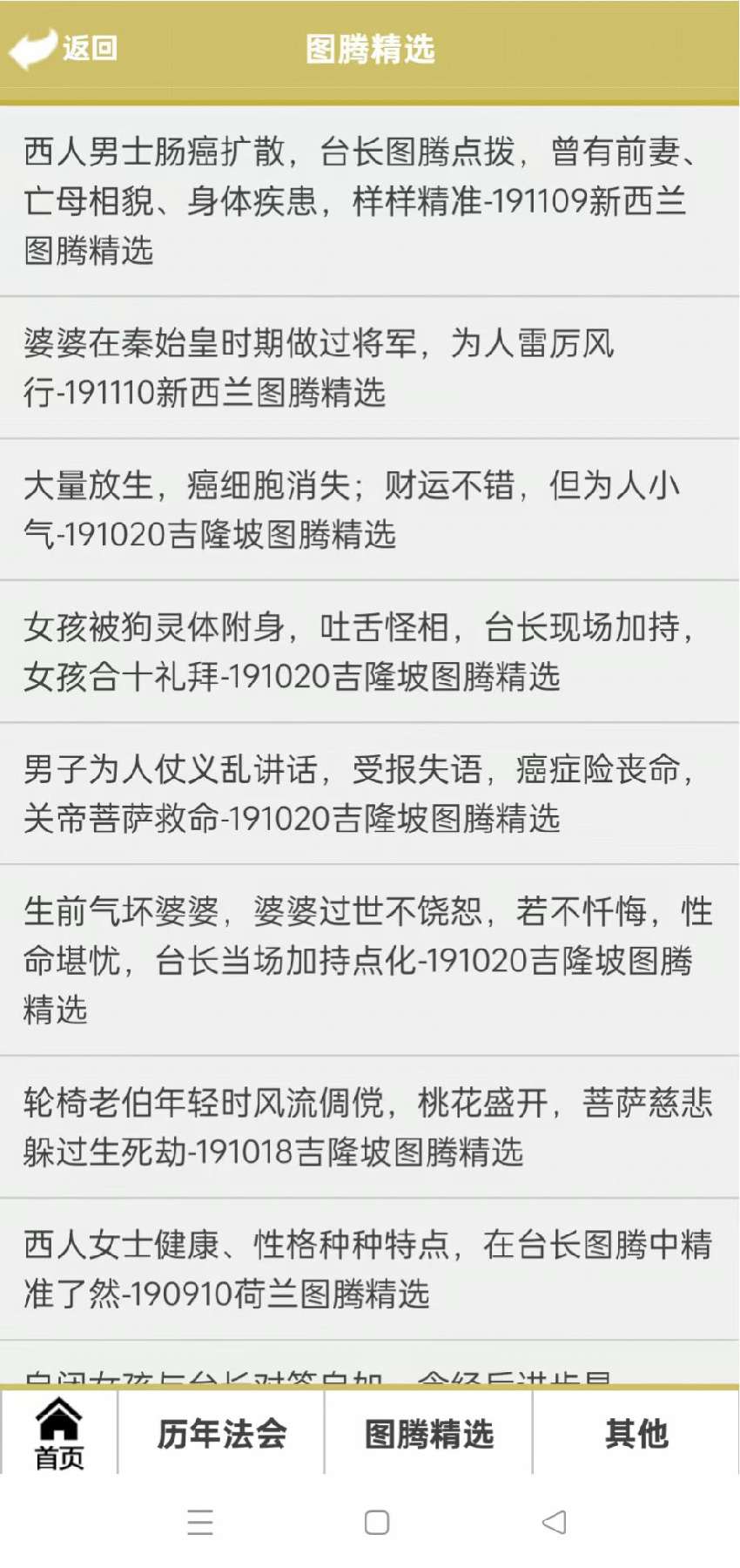Viewport: 740px width, 1568px height.
Task: Open the 生前气坏婆婆 article
Action: [370, 960]
